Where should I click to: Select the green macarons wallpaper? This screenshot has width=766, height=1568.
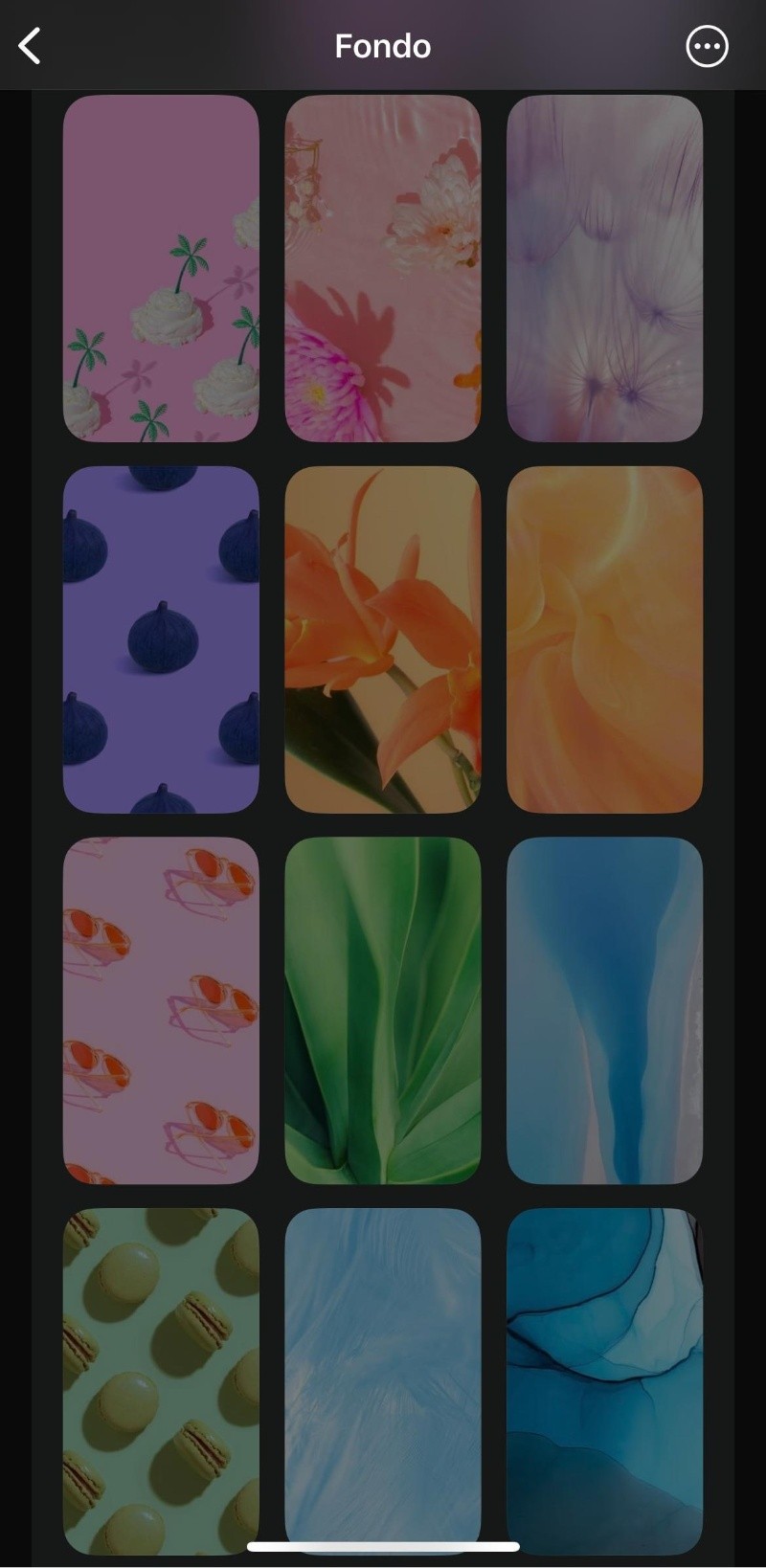[x=161, y=1378]
